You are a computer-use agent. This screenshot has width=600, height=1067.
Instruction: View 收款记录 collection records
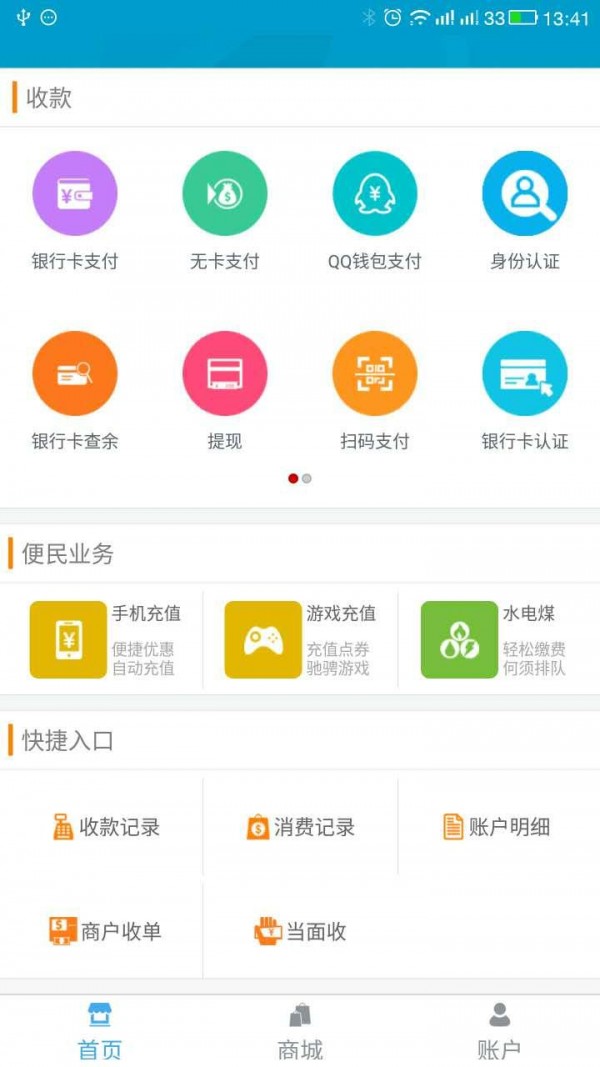(106, 827)
